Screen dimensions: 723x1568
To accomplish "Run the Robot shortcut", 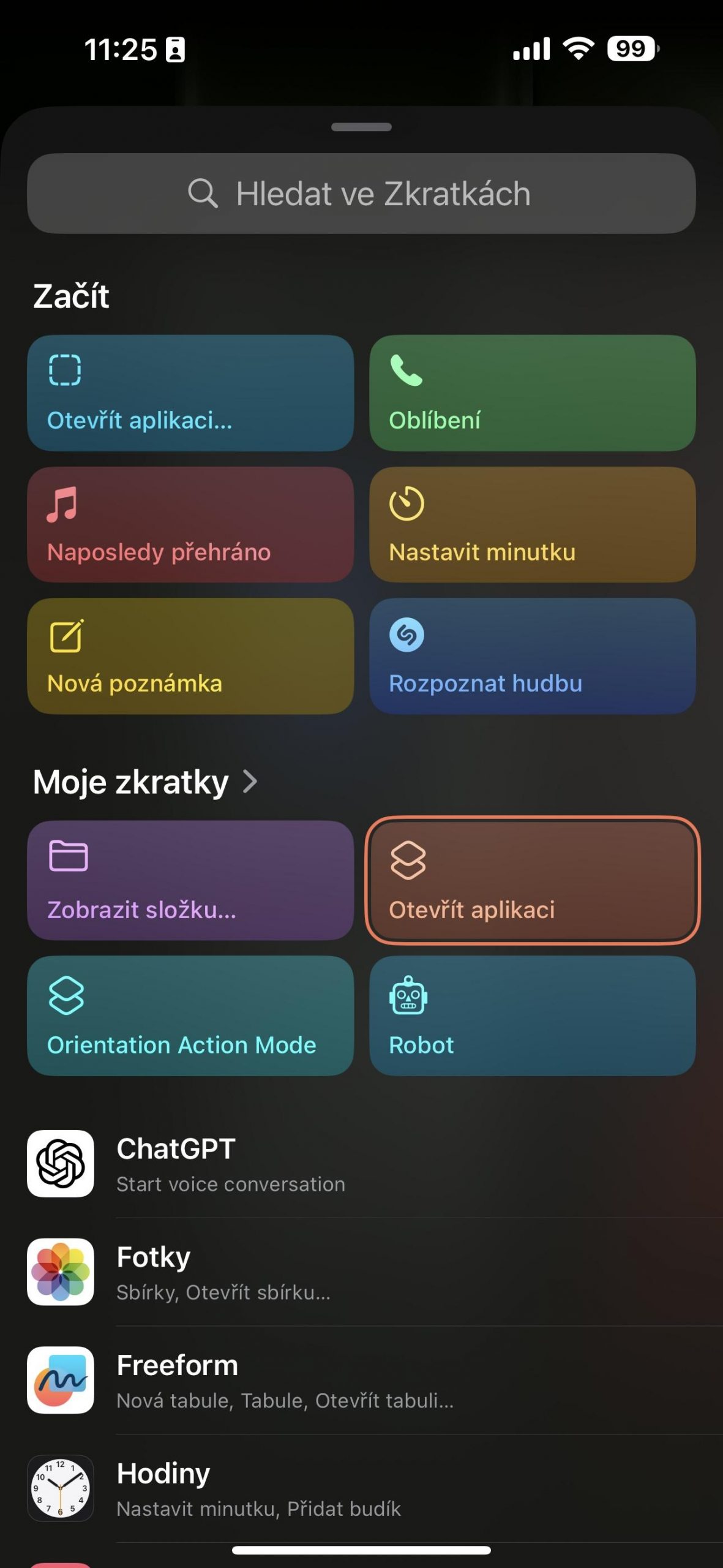I will tap(533, 1016).
